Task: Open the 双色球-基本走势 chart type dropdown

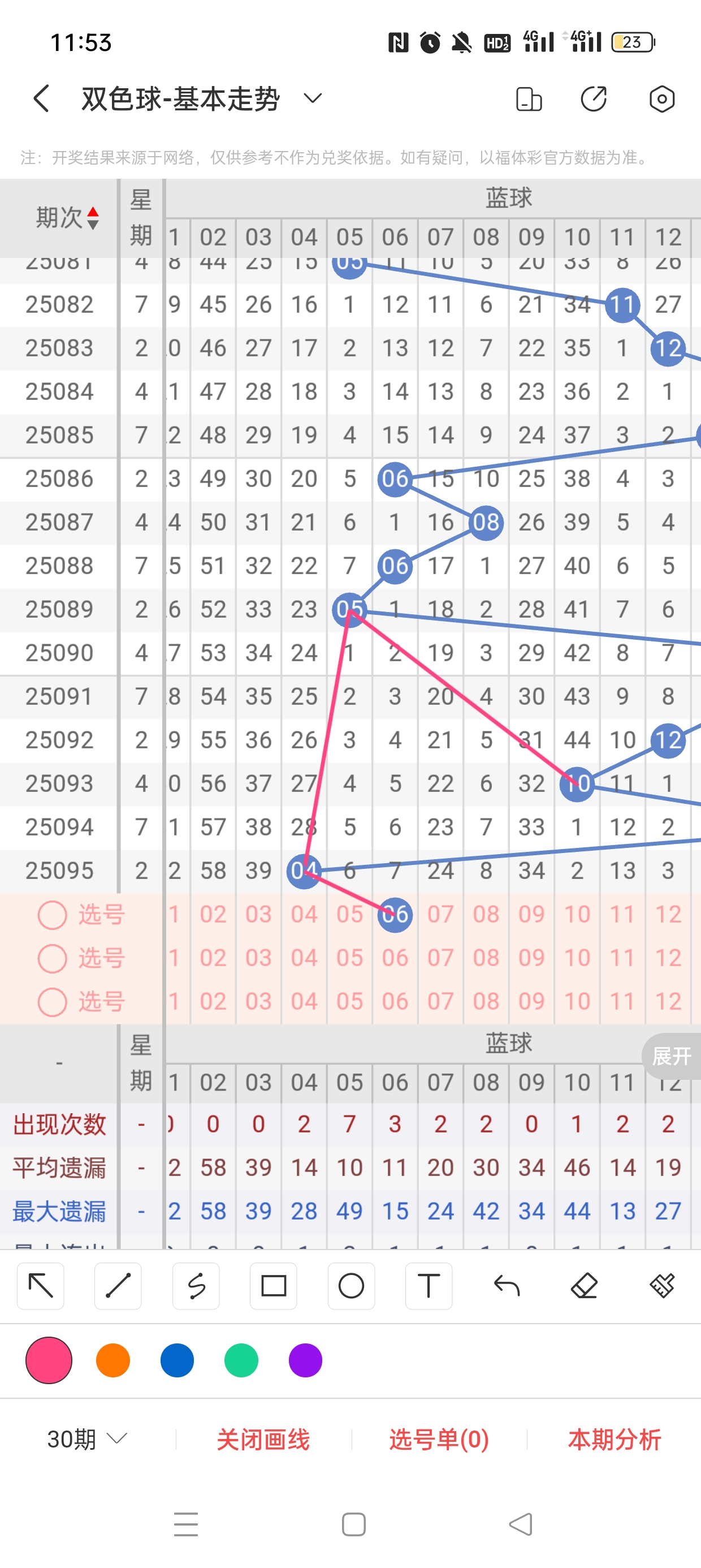Action: point(312,98)
